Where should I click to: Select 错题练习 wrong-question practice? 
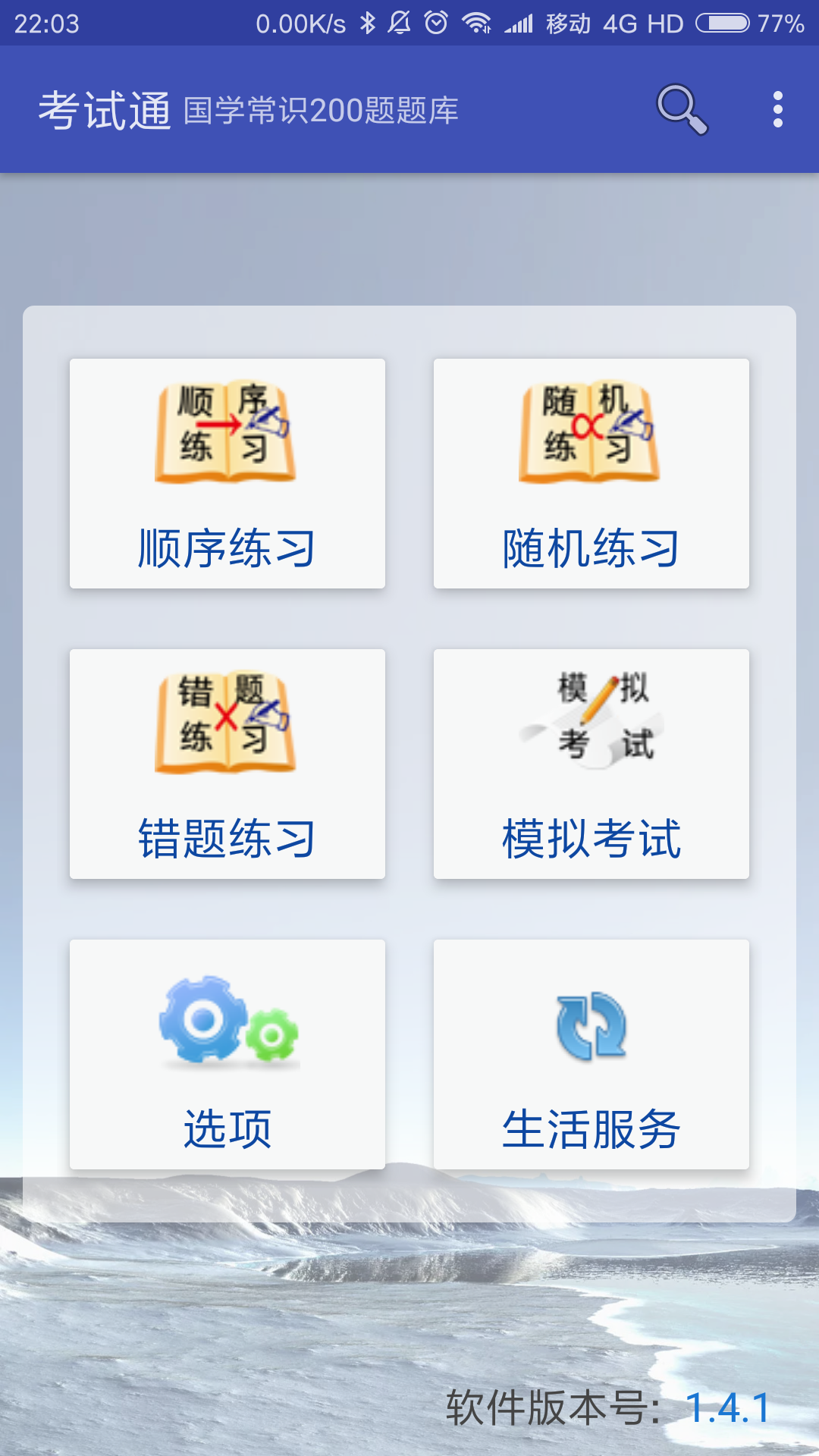pos(227,764)
